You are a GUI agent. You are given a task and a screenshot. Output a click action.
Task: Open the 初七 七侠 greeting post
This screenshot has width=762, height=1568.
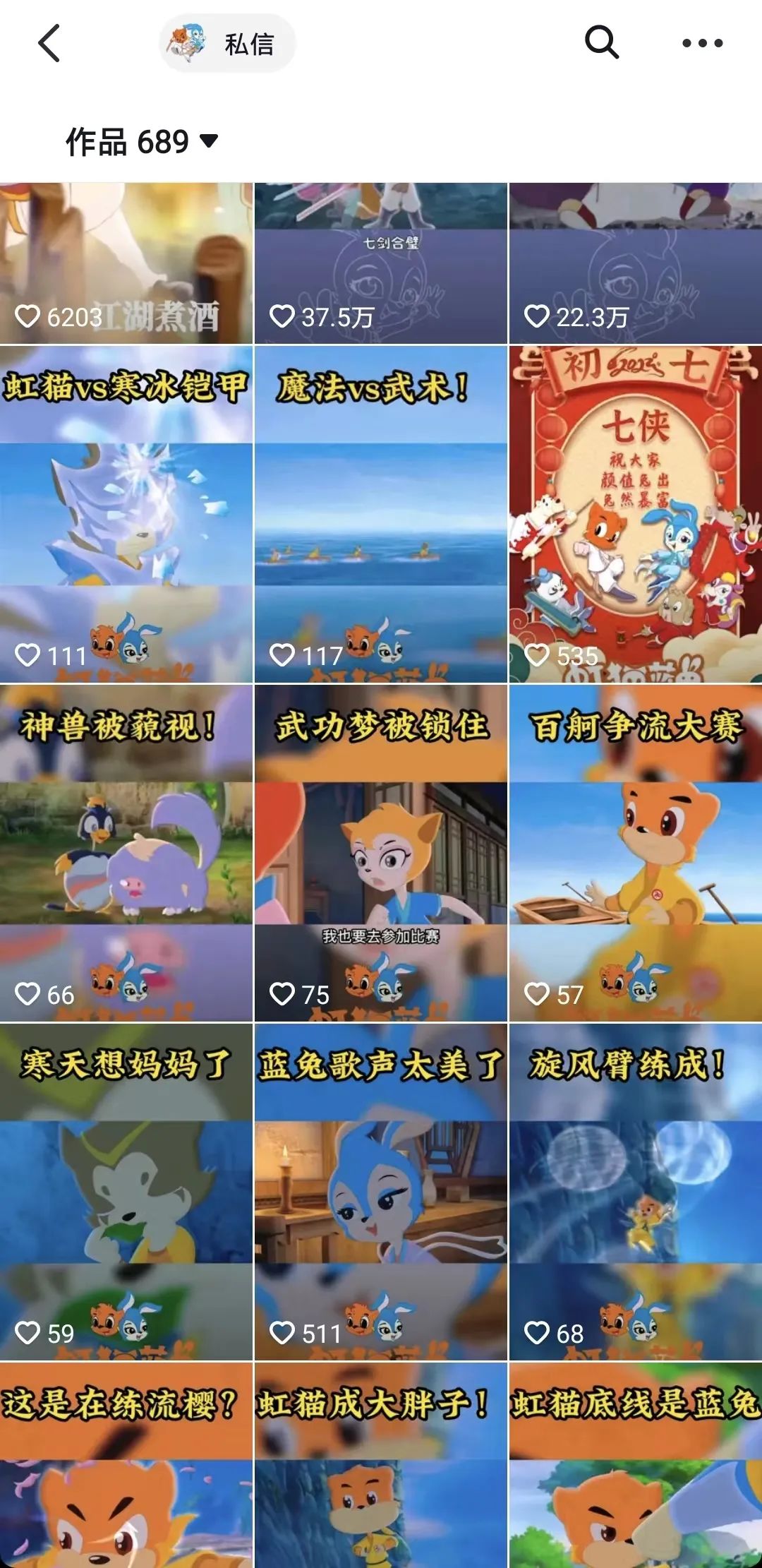(x=636, y=514)
